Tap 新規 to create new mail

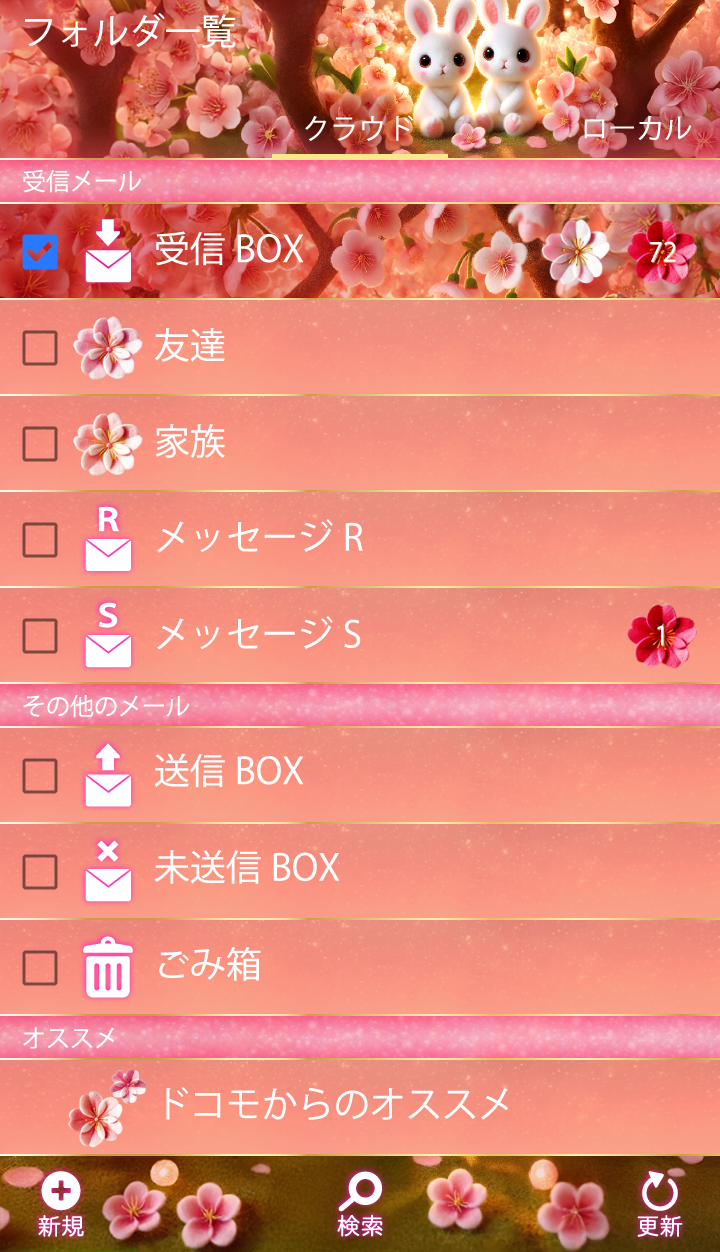(61, 1204)
